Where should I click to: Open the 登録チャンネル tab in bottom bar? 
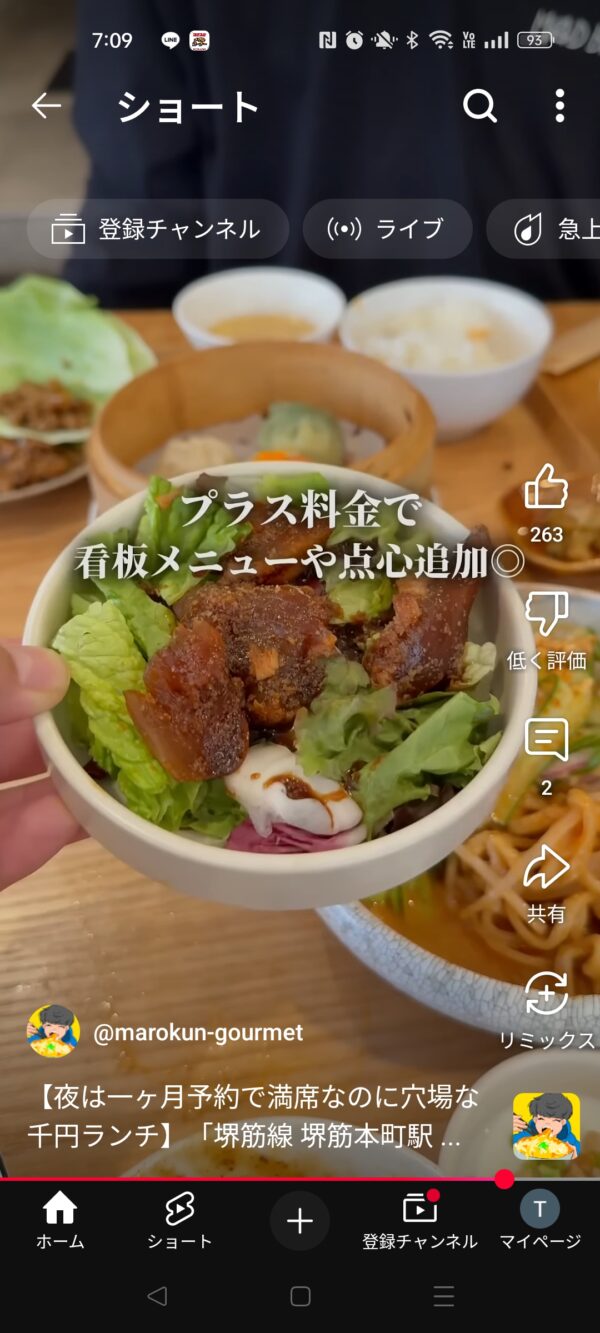pyautogui.click(x=420, y=1220)
